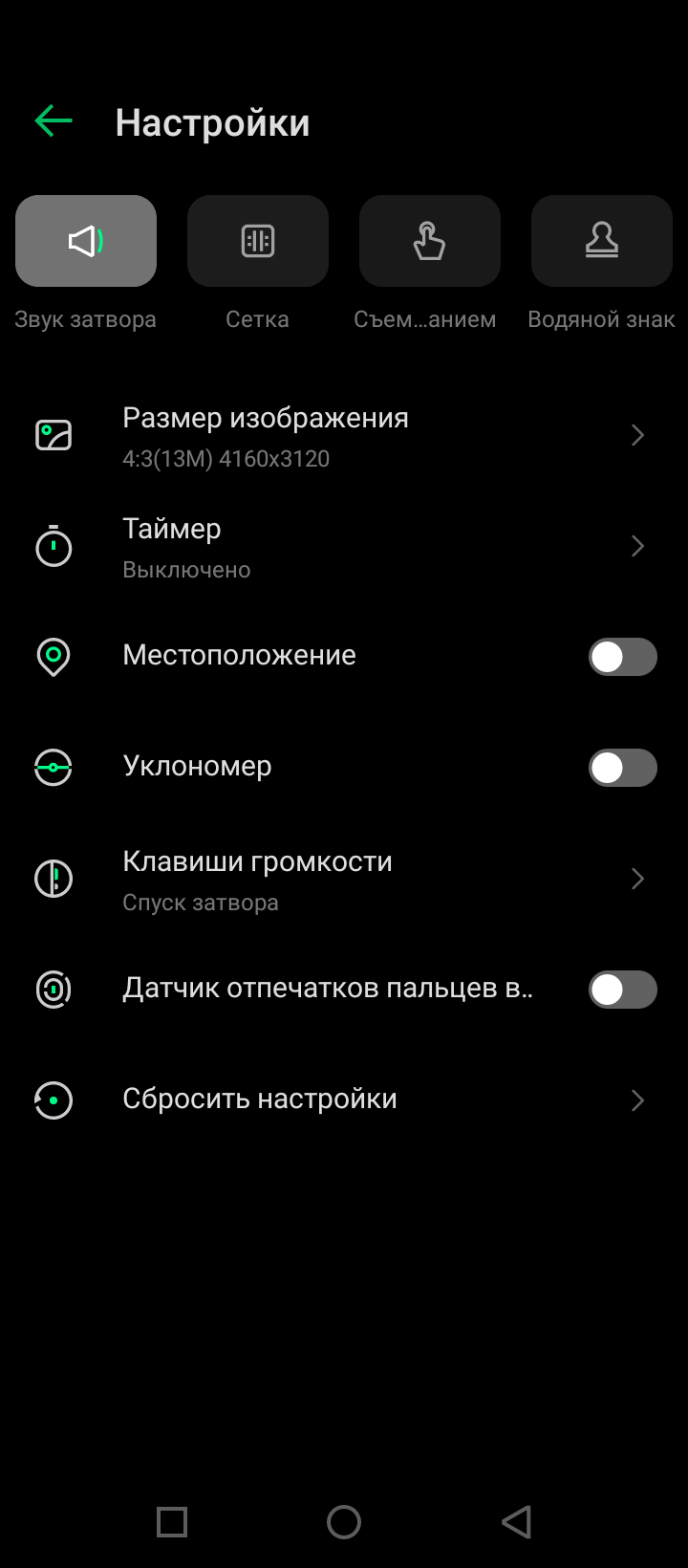Viewport: 688px width, 1568px height.
Task: Tap the system home button
Action: 344,1522
